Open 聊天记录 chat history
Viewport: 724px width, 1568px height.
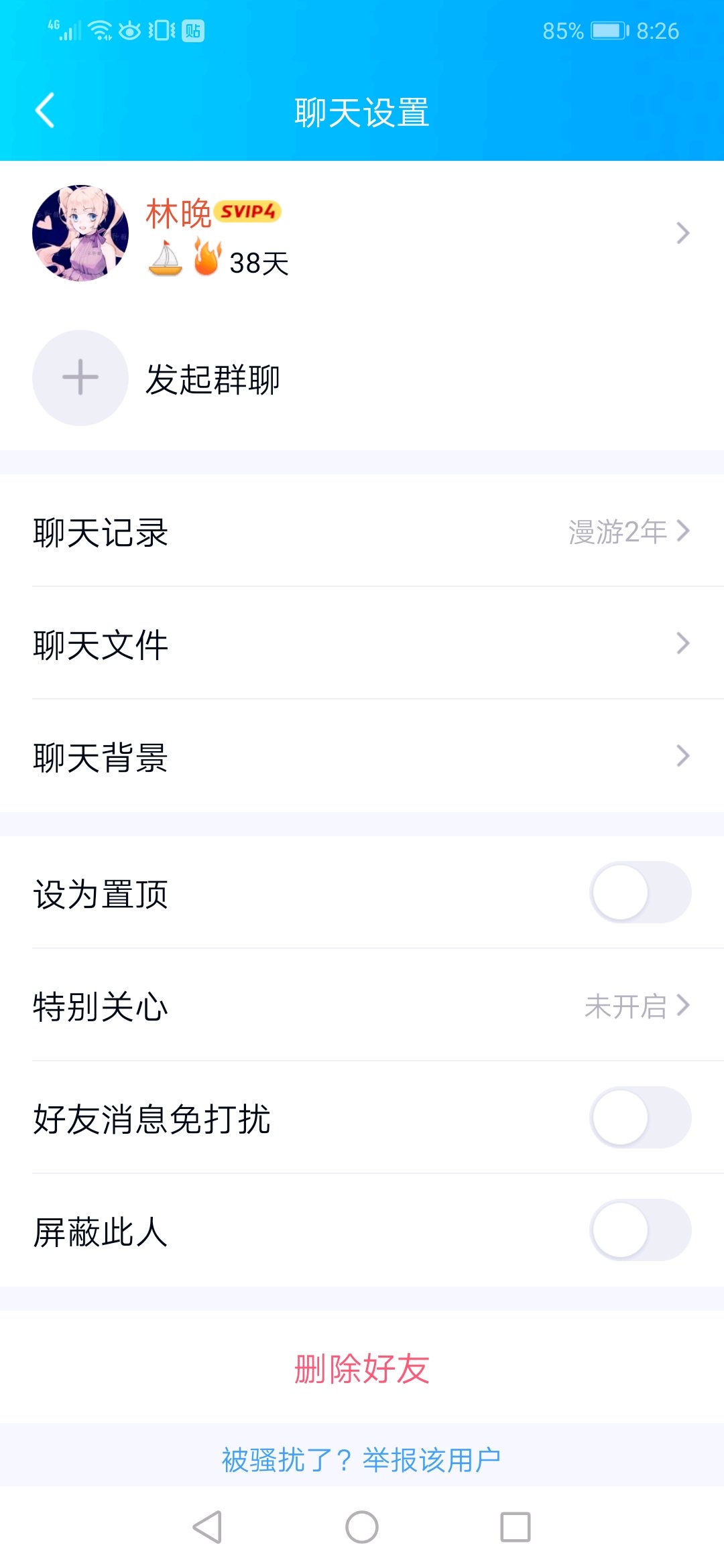click(x=362, y=531)
